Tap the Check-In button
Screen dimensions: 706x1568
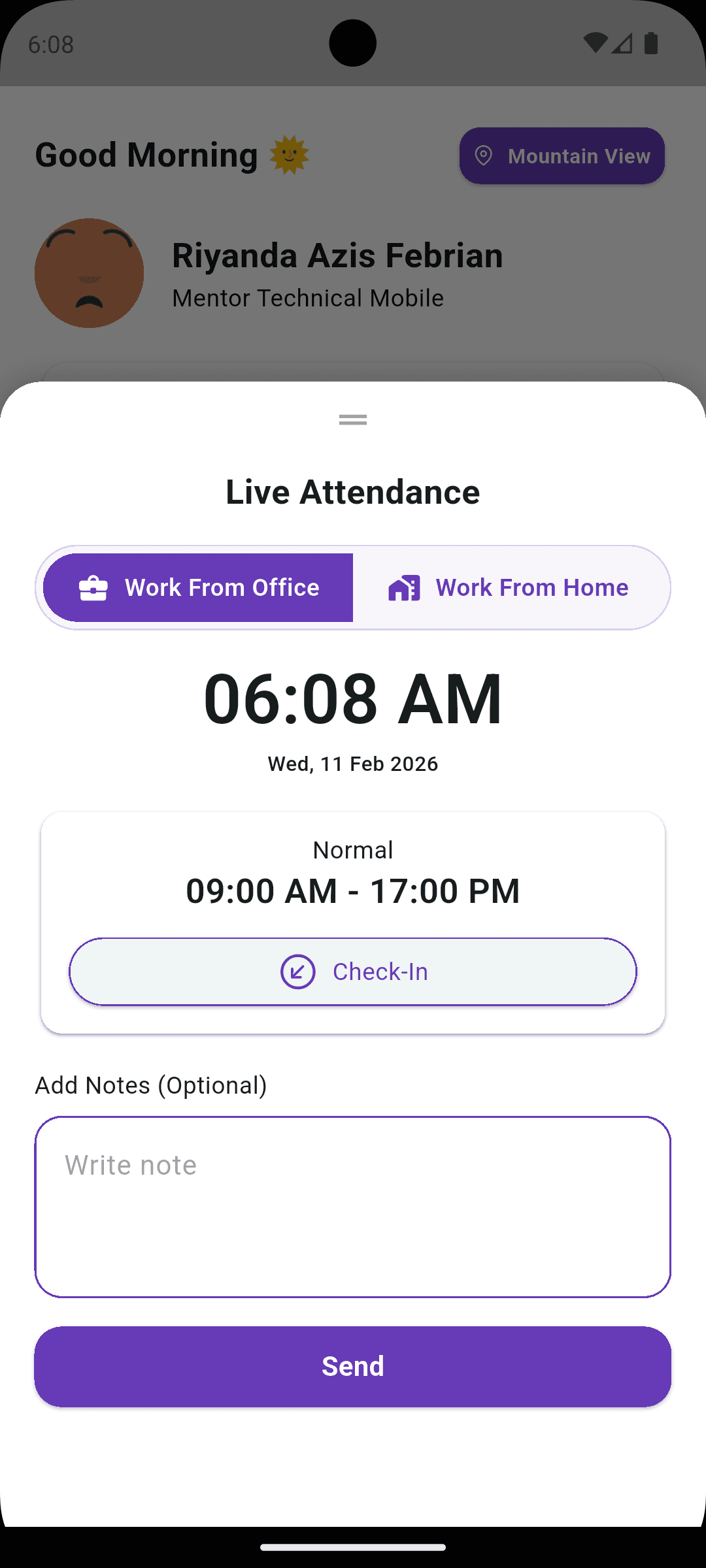(x=353, y=972)
